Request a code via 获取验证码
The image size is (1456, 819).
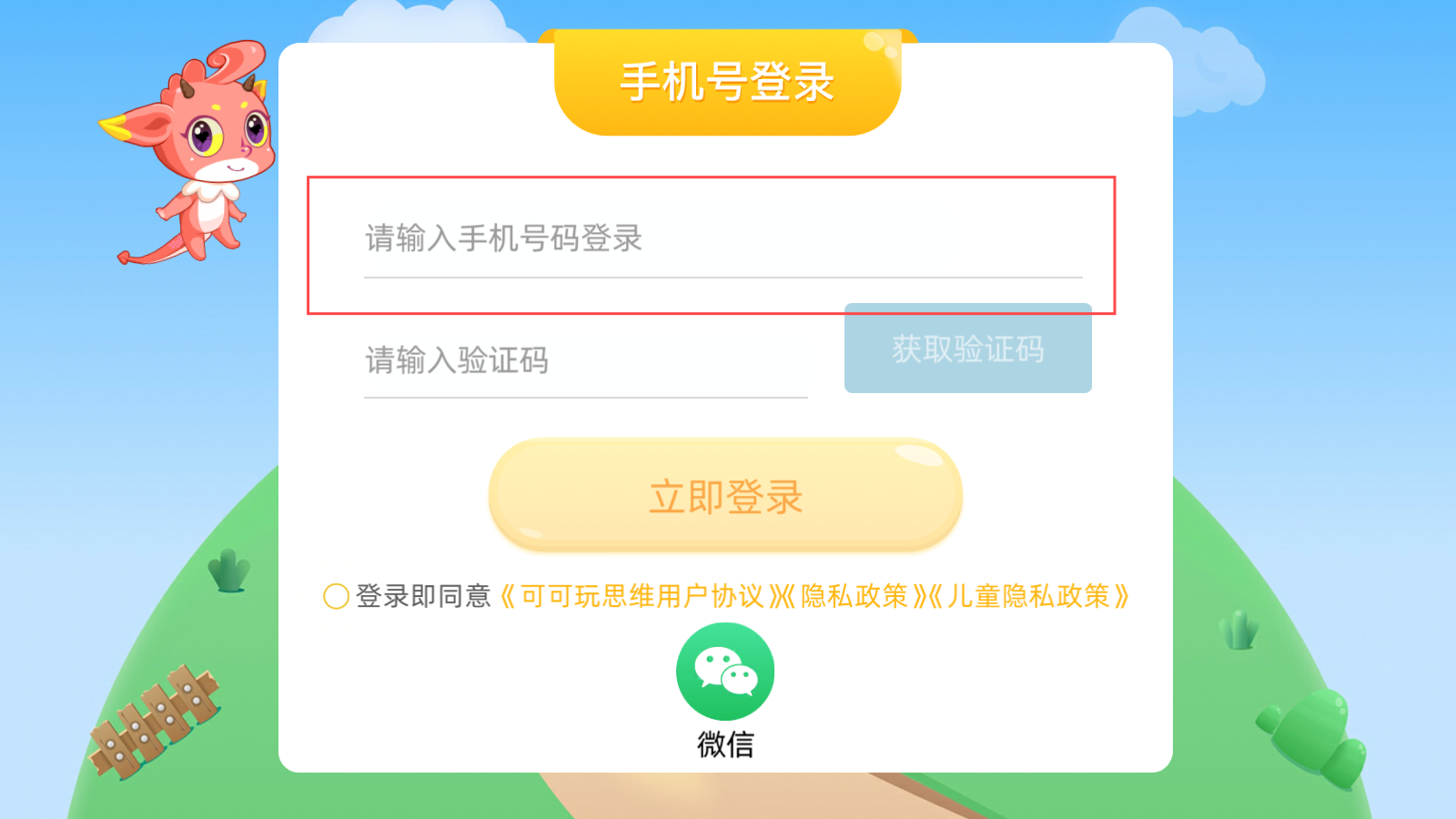click(967, 349)
